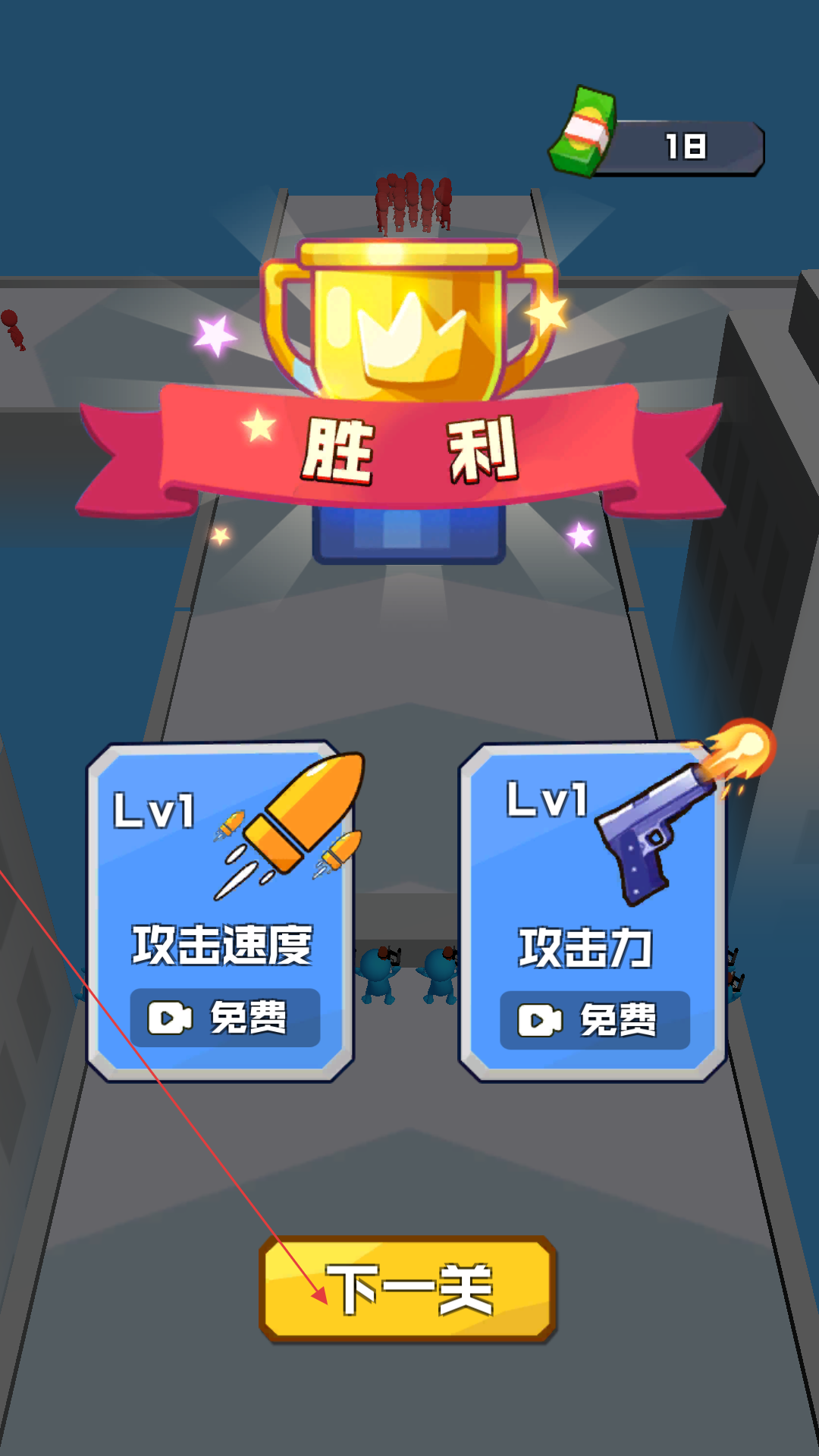The image size is (819, 1456).
Task: Choose the 攻击力 attack power upgrade card
Action: click(x=593, y=912)
